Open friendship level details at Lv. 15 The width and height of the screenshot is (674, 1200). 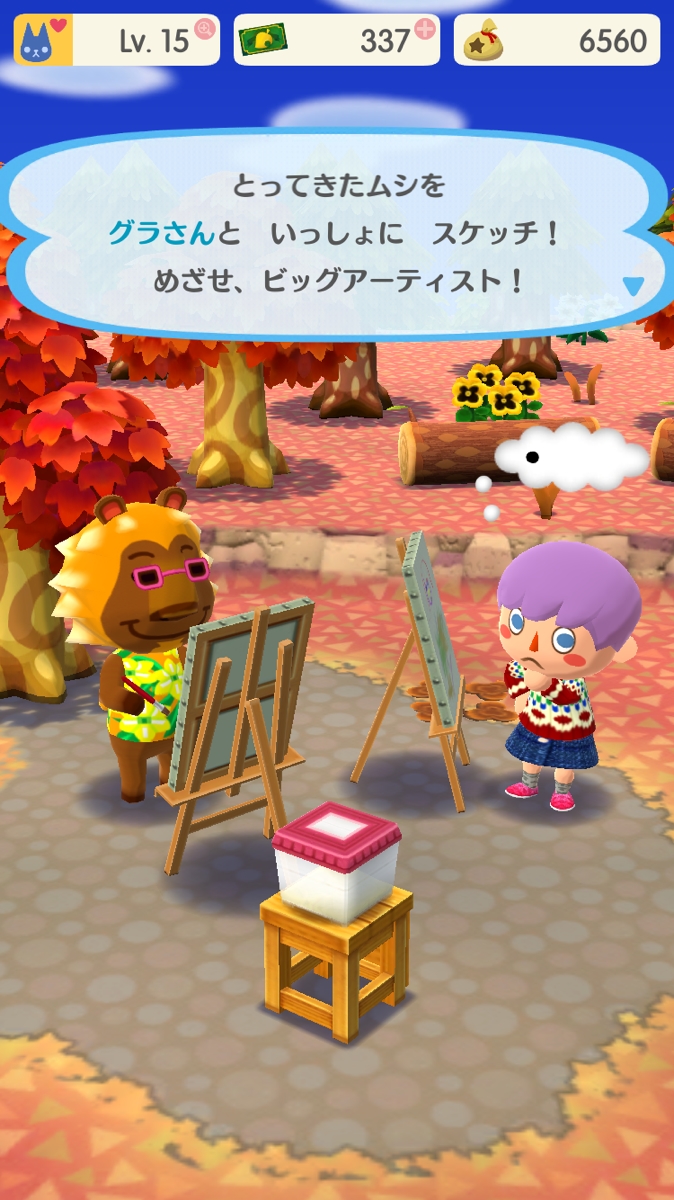point(117,40)
